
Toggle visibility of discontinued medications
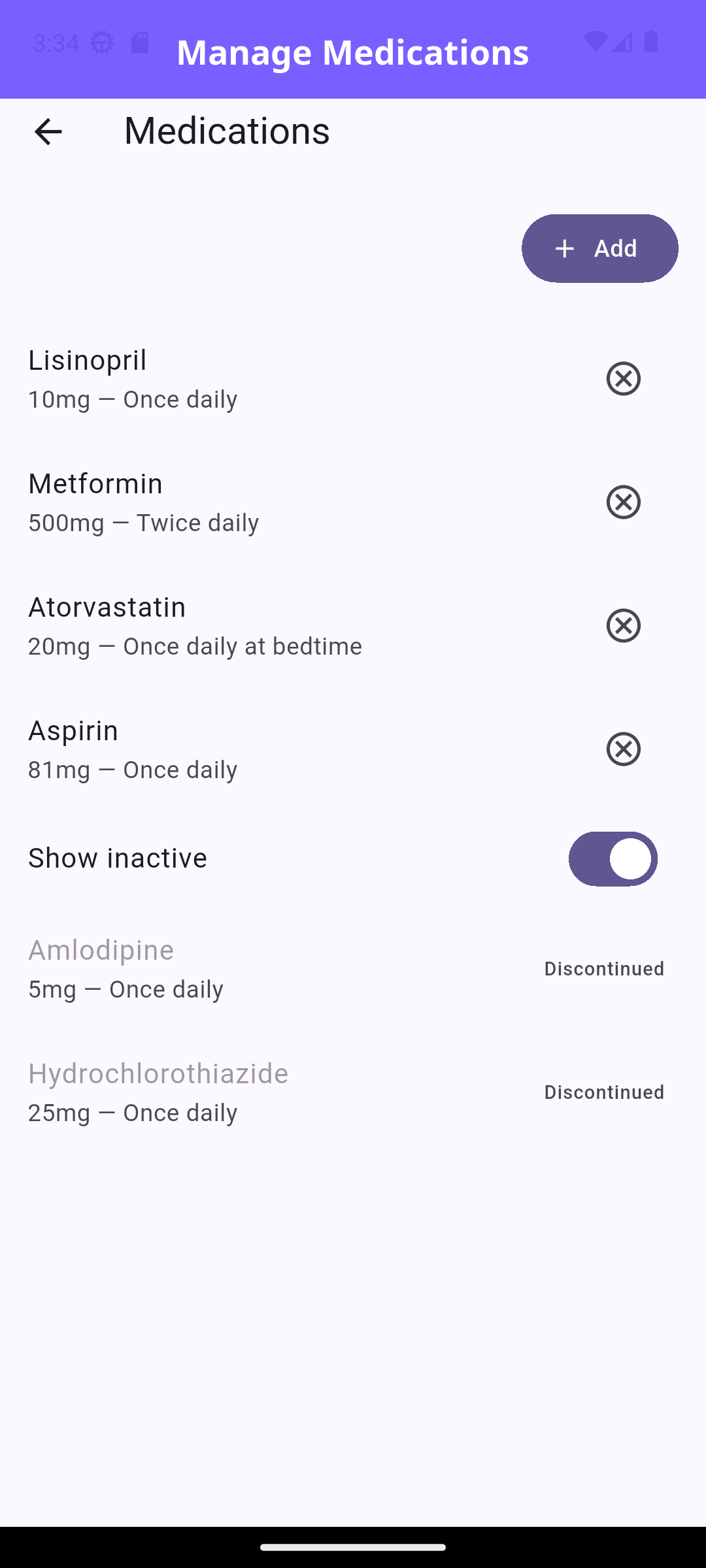(x=612, y=858)
